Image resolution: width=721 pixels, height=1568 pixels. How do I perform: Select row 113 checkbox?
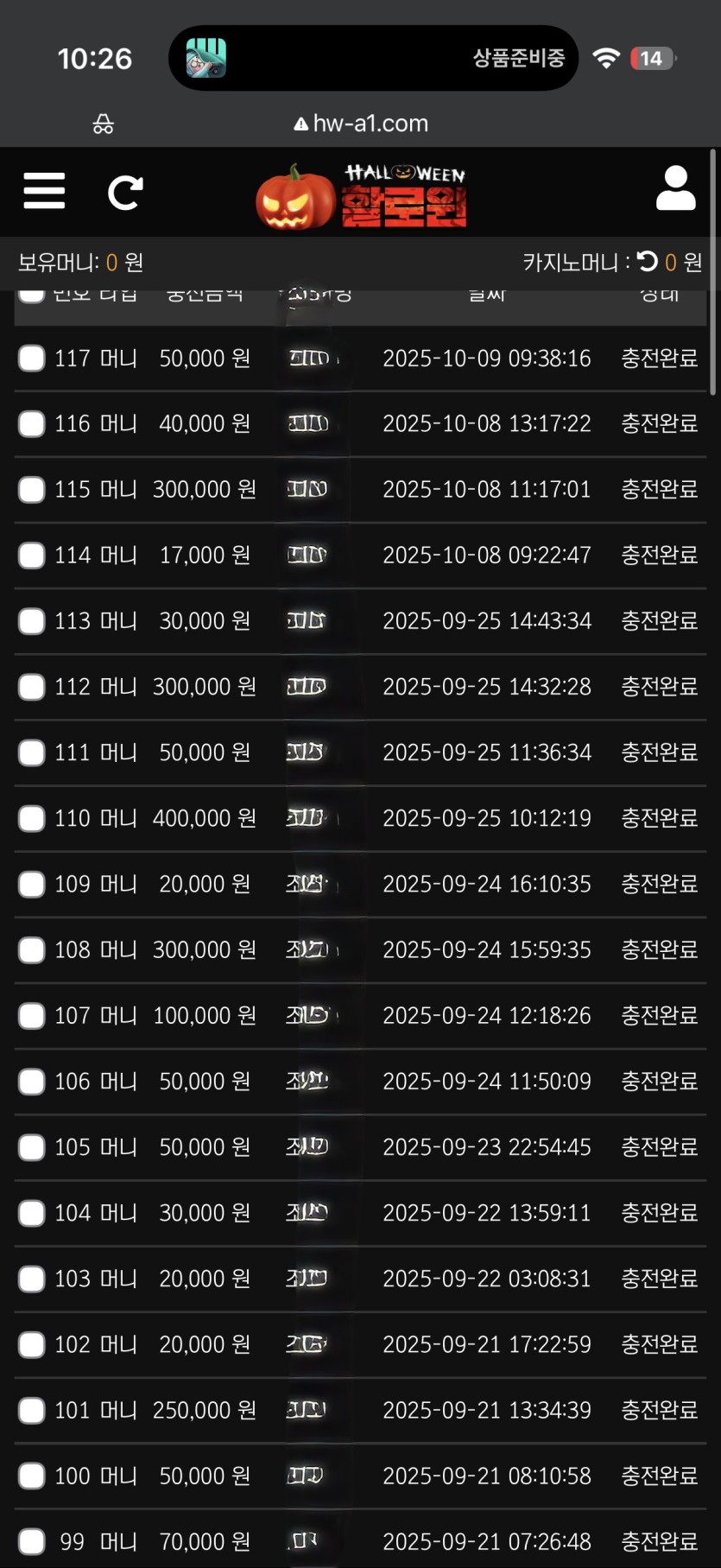(x=32, y=621)
